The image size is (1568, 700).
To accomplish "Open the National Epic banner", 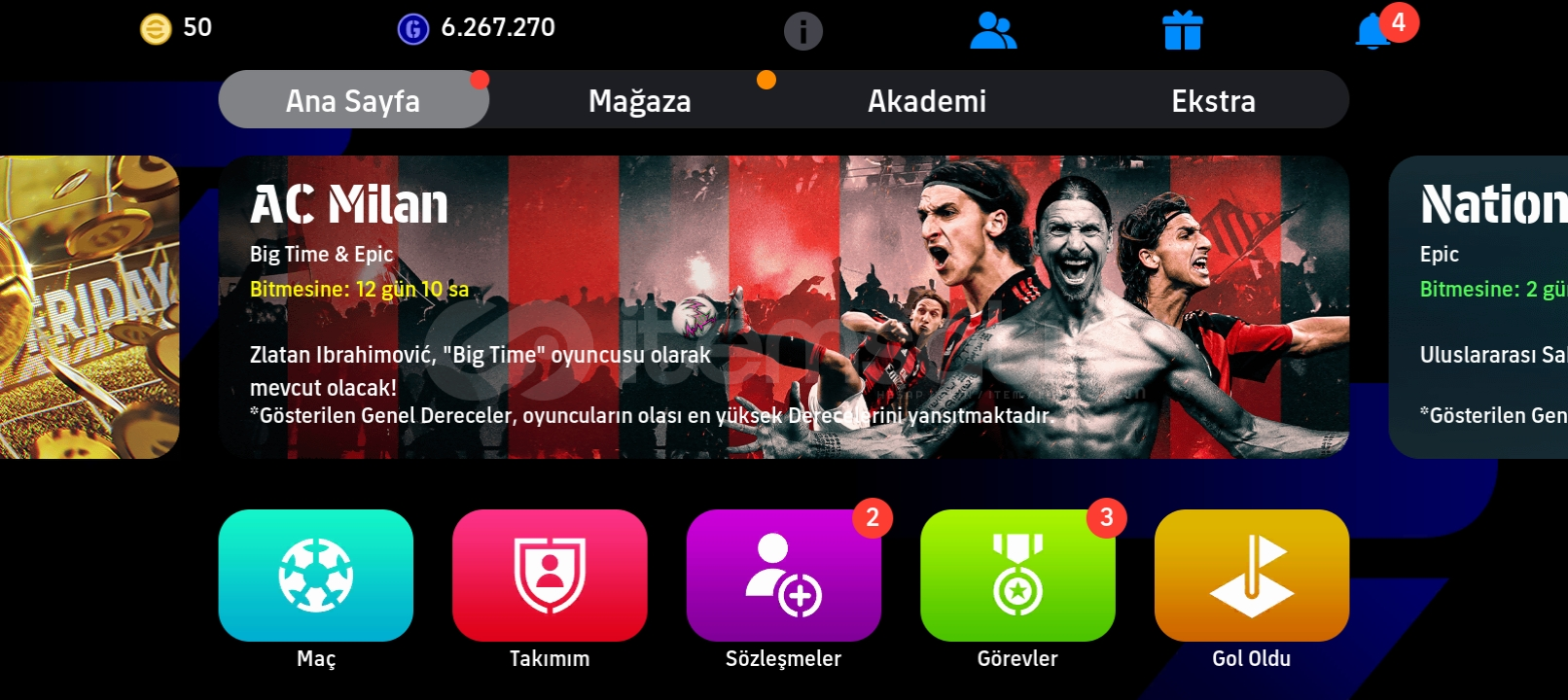I will 1479,307.
